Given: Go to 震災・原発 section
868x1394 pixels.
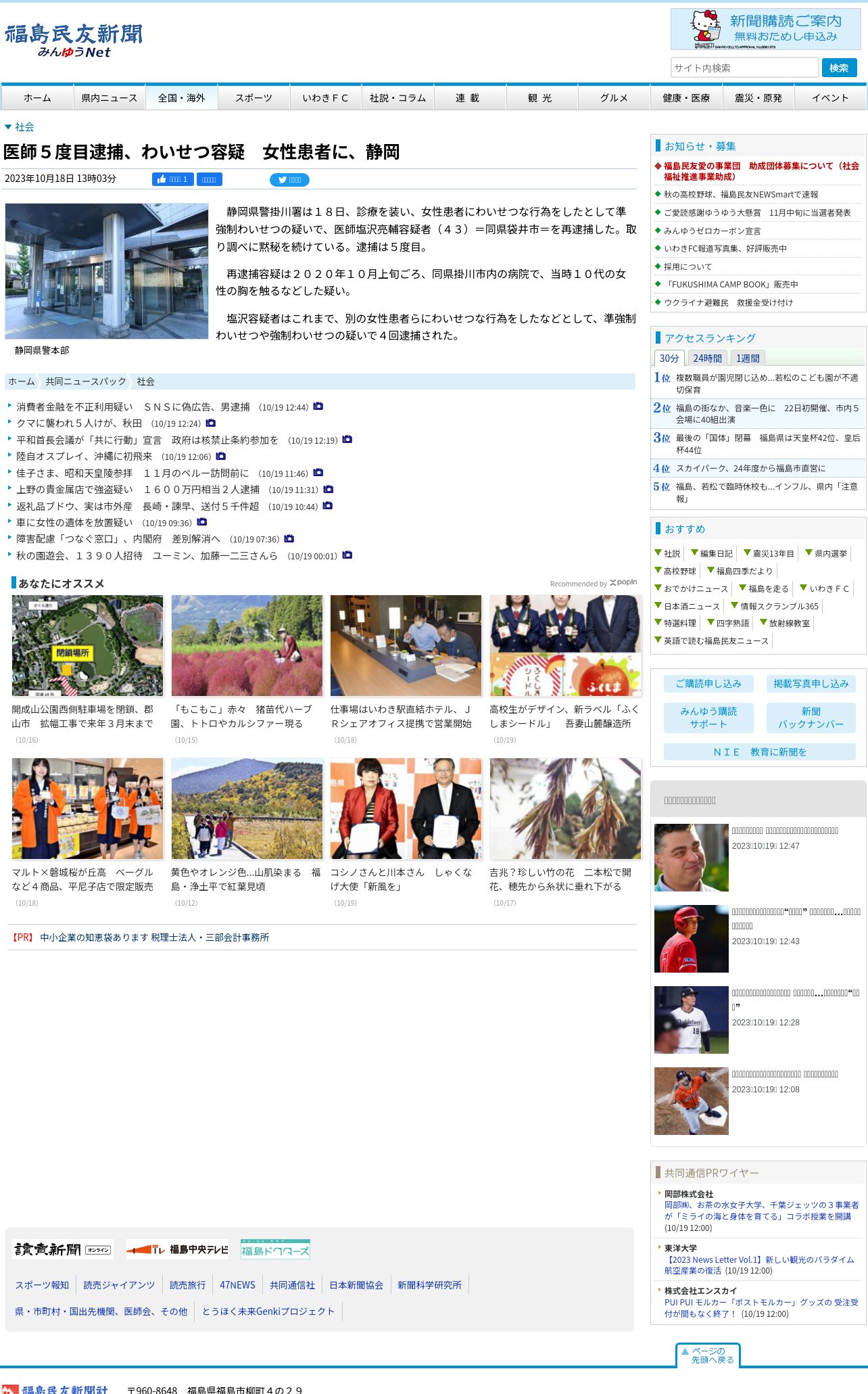Looking at the screenshot, I should [x=758, y=98].
